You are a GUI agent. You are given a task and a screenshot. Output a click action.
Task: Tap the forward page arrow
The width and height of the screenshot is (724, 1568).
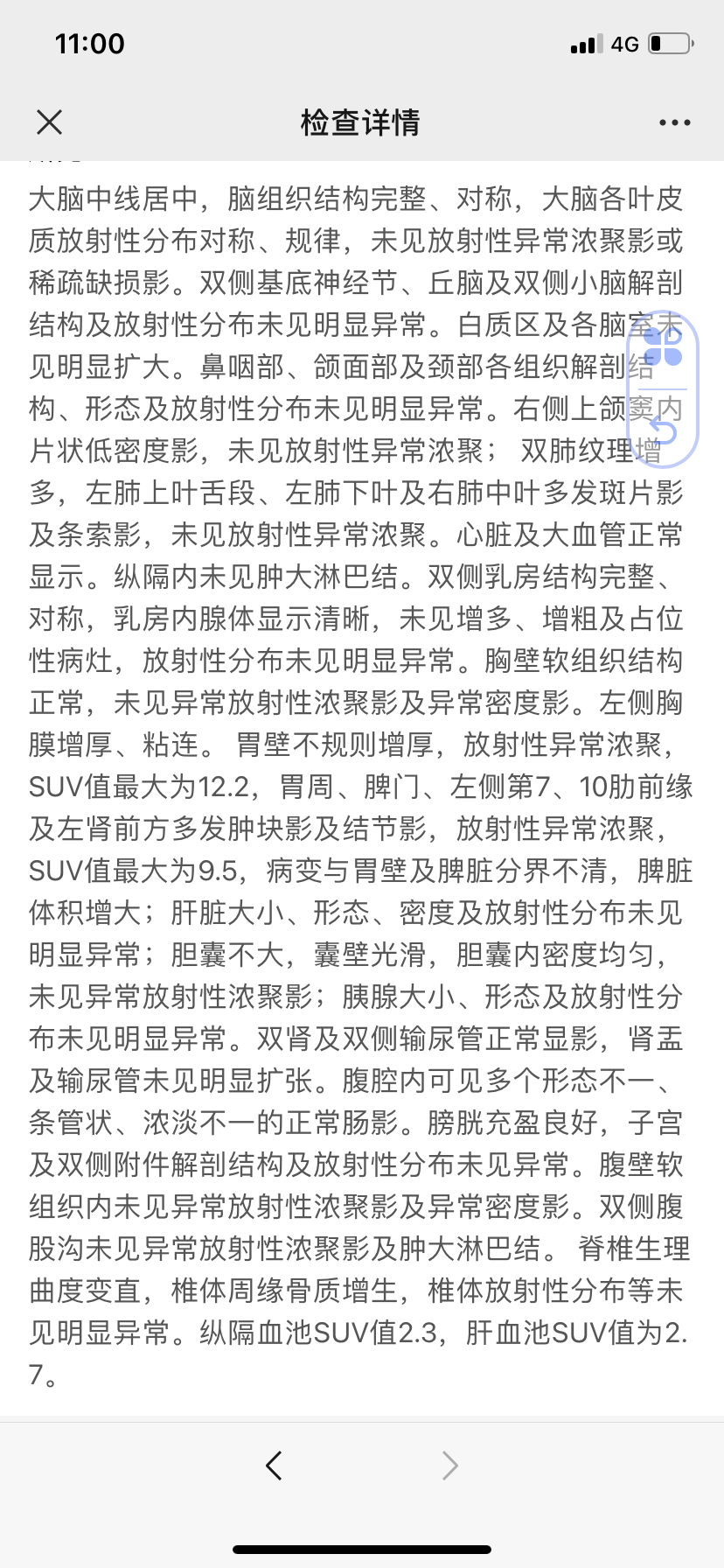(x=449, y=1465)
